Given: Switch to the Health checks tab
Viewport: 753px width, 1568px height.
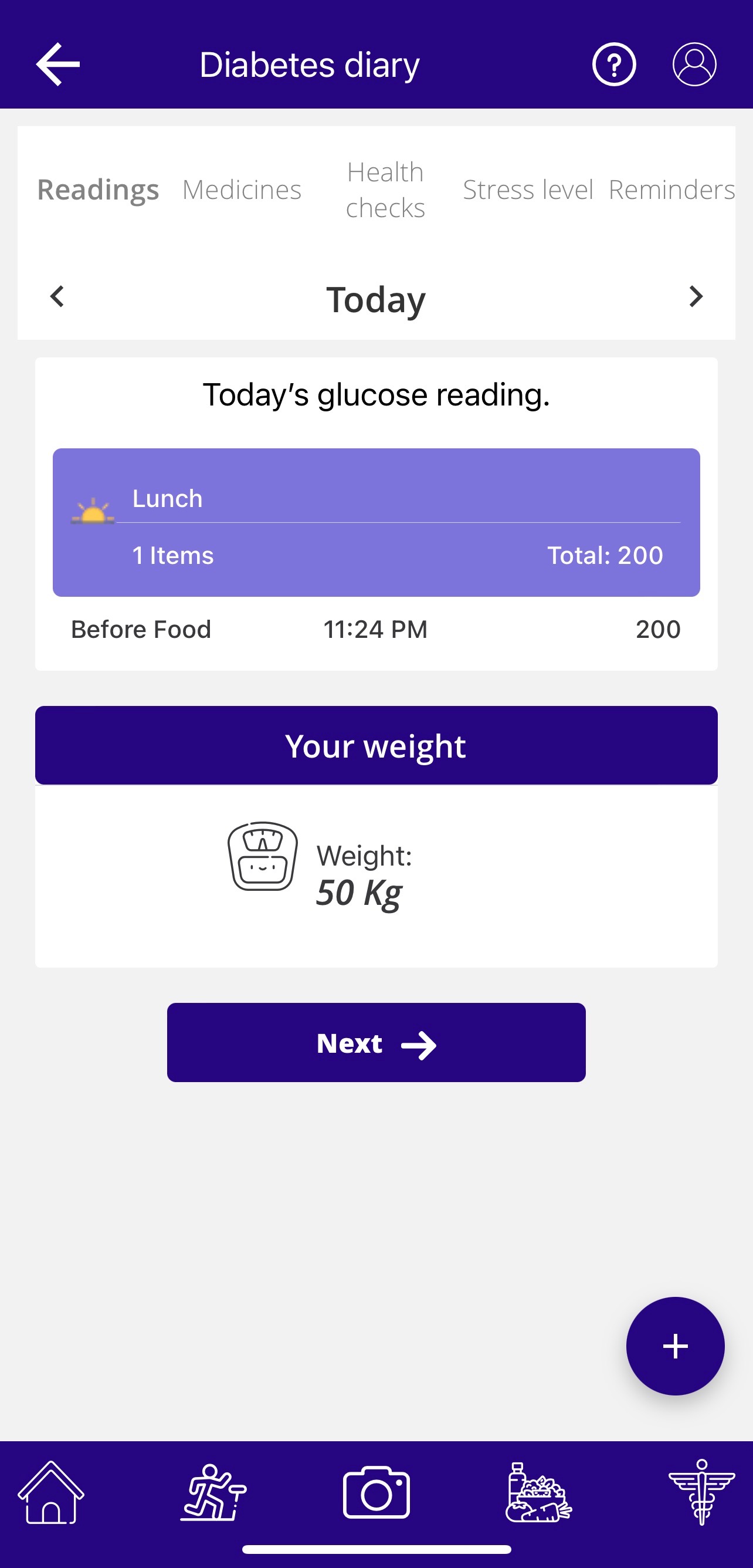Looking at the screenshot, I should (385, 190).
